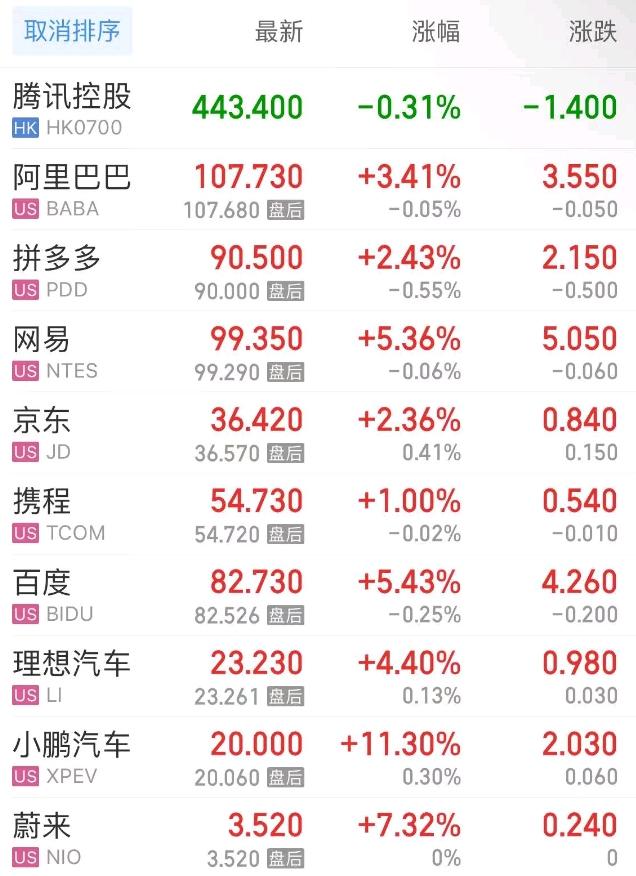Open 理想汽车 LI stock details
636x876 pixels.
coord(72,675)
